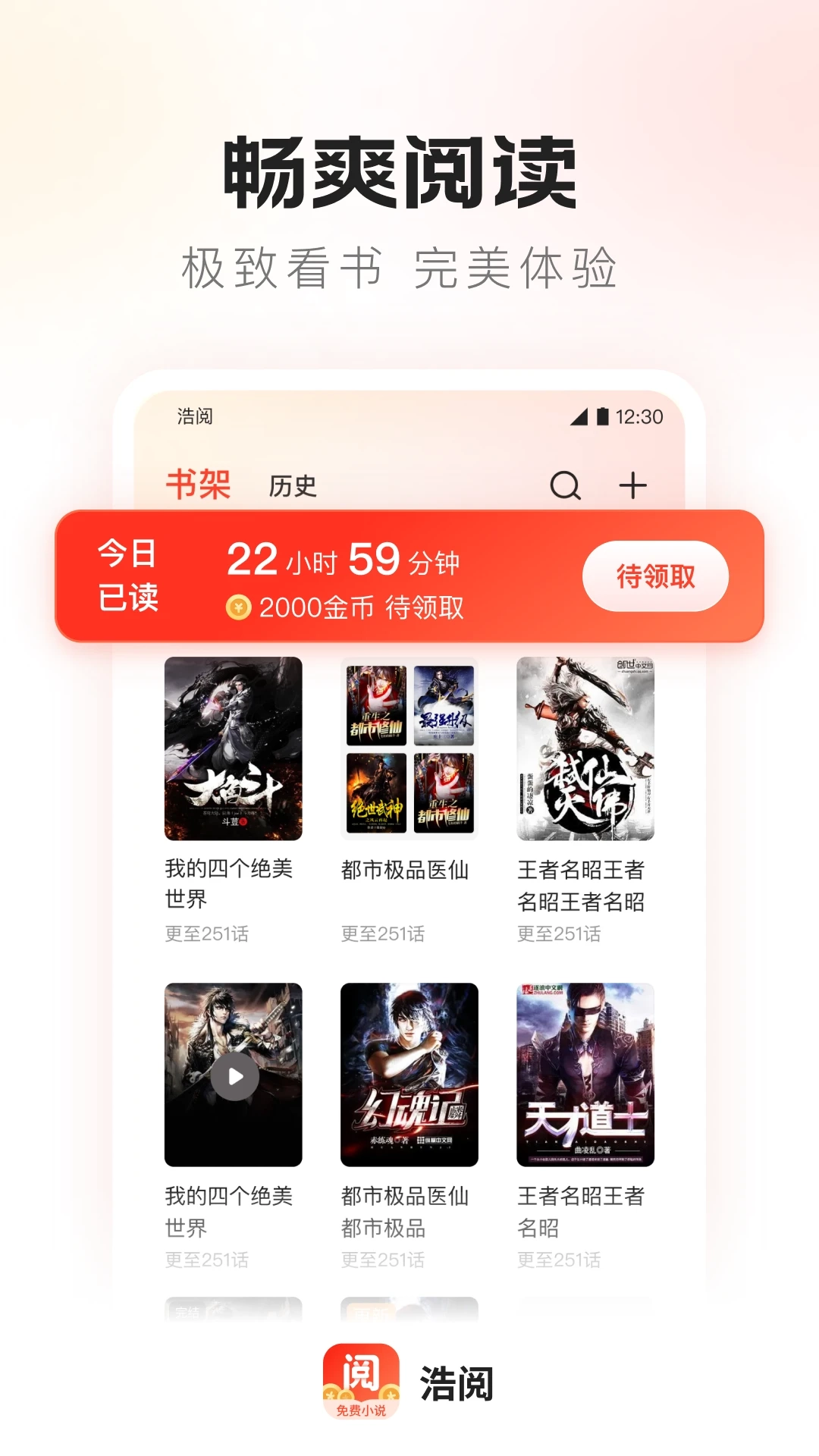
Task: Click the 更至251话 label under 都市极品医仙
Action: click(383, 934)
